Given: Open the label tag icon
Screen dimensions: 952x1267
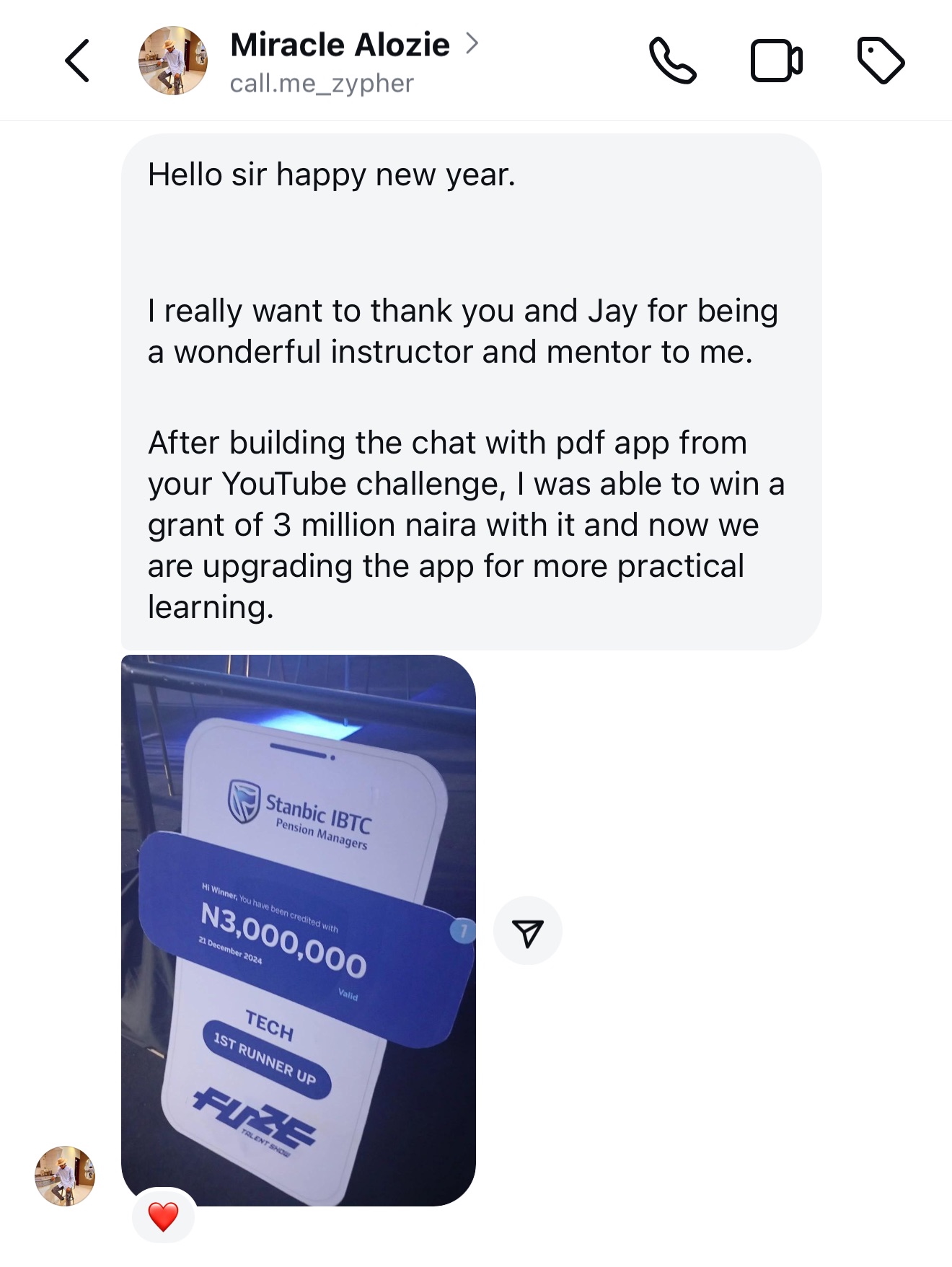Looking at the screenshot, I should tap(881, 61).
